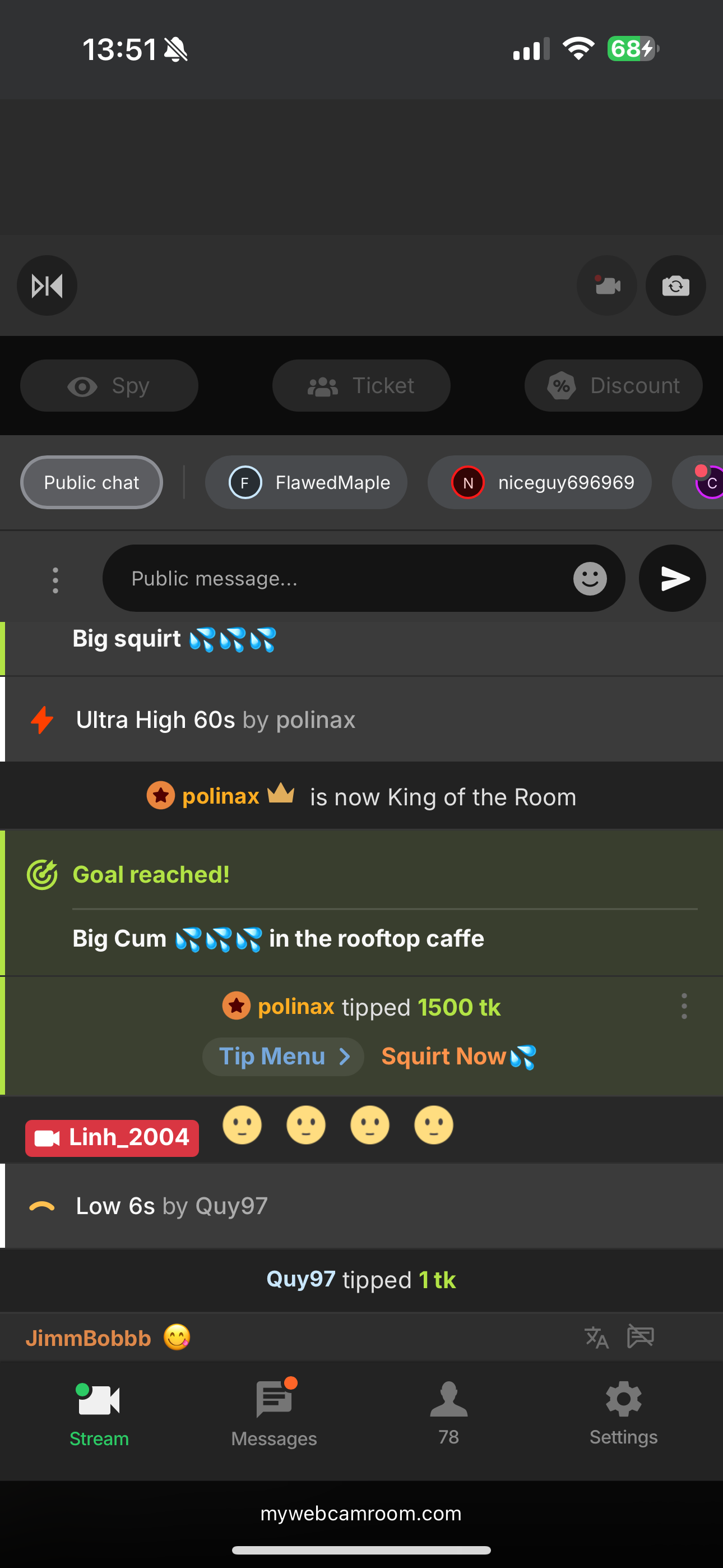Start a Ticket show

point(361,385)
